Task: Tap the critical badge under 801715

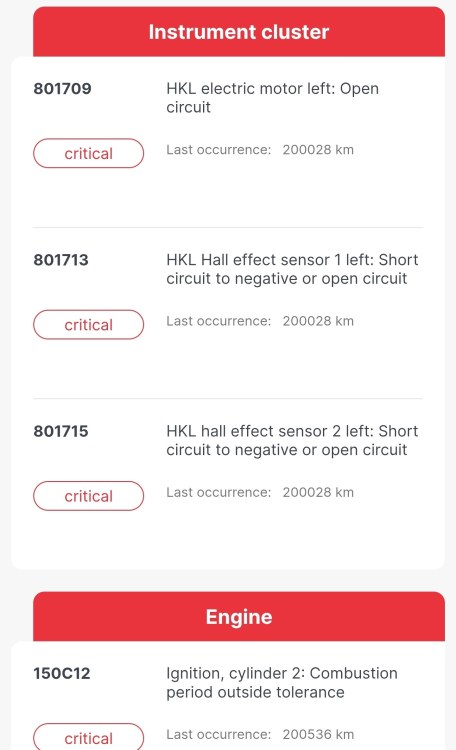Action: click(89, 496)
